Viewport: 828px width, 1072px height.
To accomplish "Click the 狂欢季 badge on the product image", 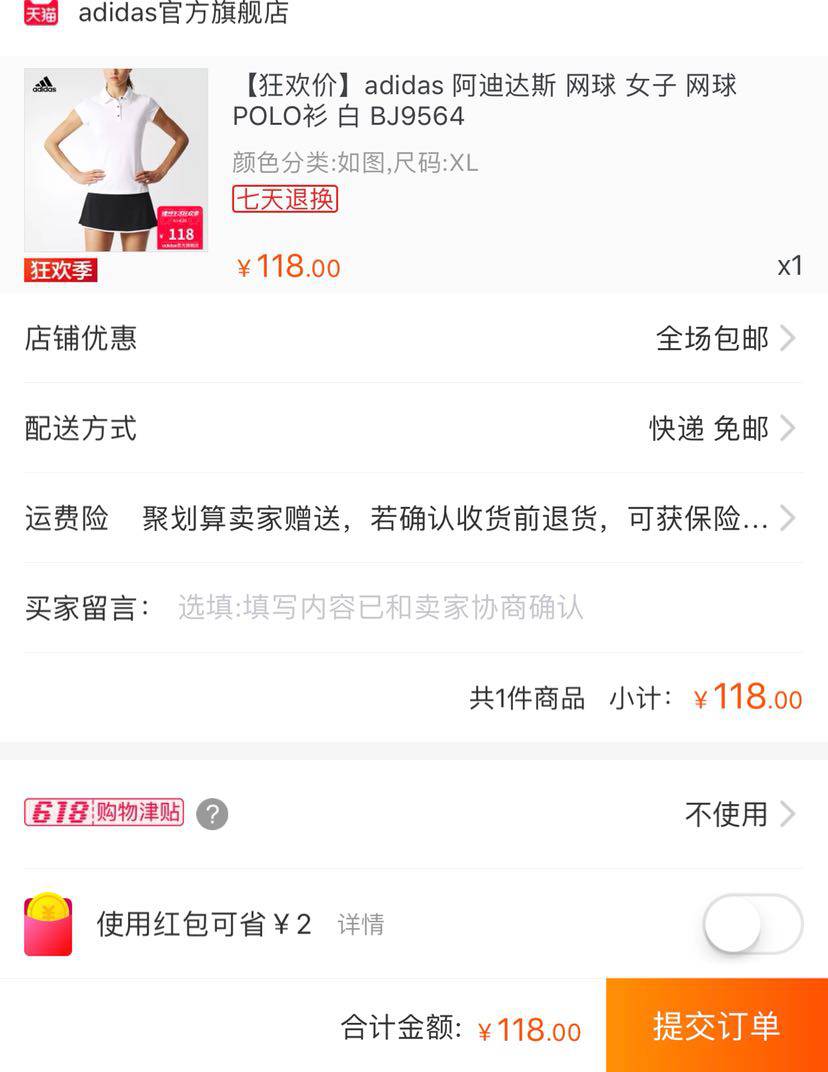I will [x=60, y=270].
